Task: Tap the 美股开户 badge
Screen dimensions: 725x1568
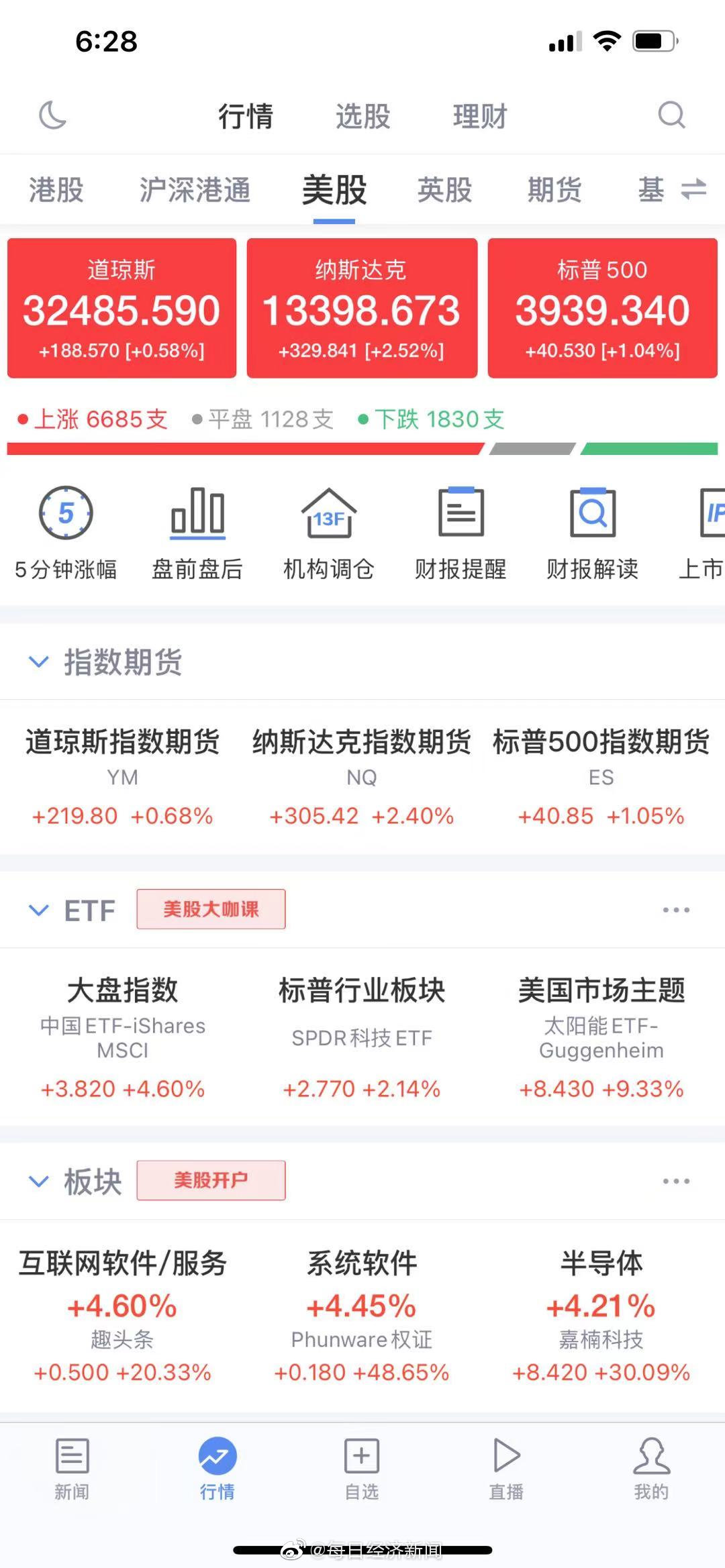Action: [211, 1180]
